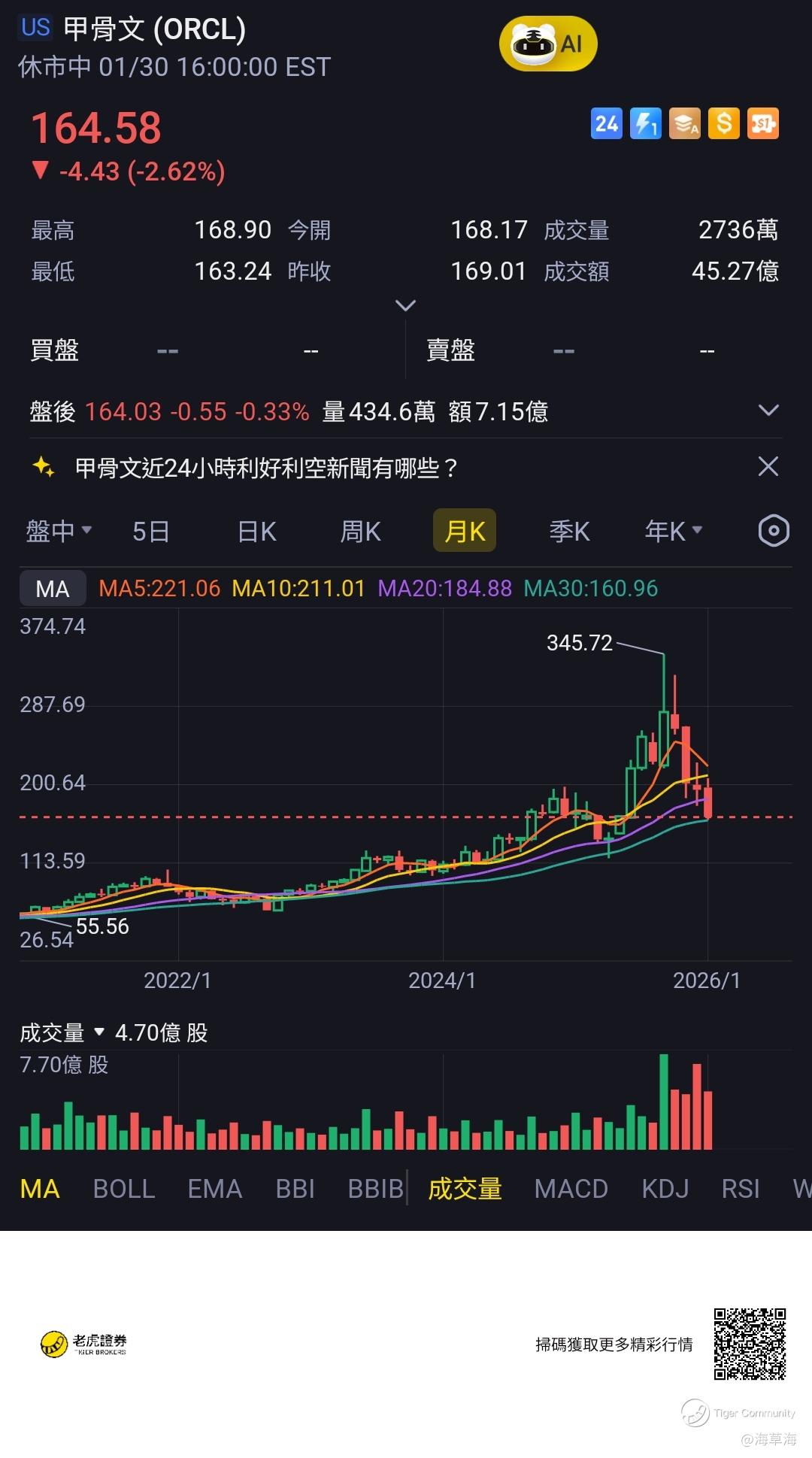Open the 盤中 chart dropdown
This screenshot has height=1458, width=812.
coord(59,531)
